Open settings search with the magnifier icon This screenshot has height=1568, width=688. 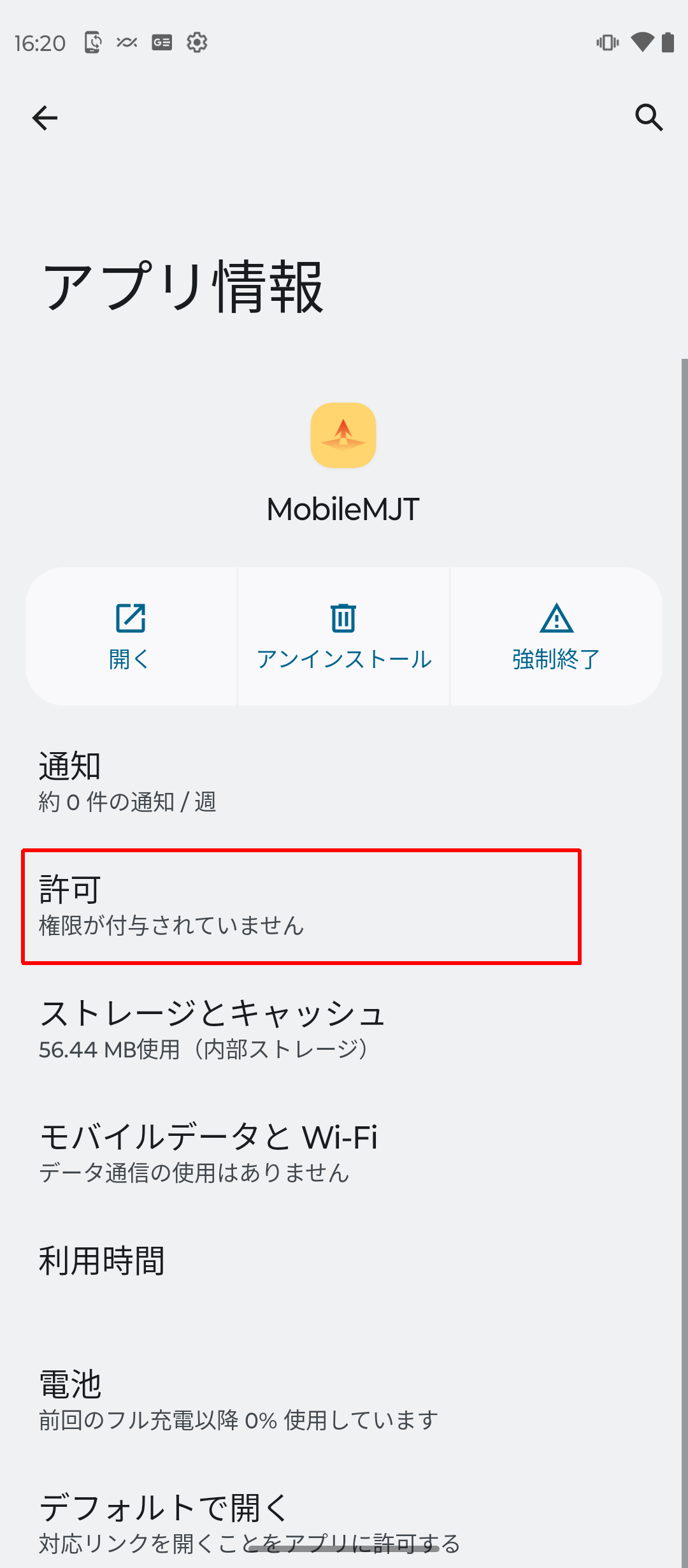tap(649, 118)
